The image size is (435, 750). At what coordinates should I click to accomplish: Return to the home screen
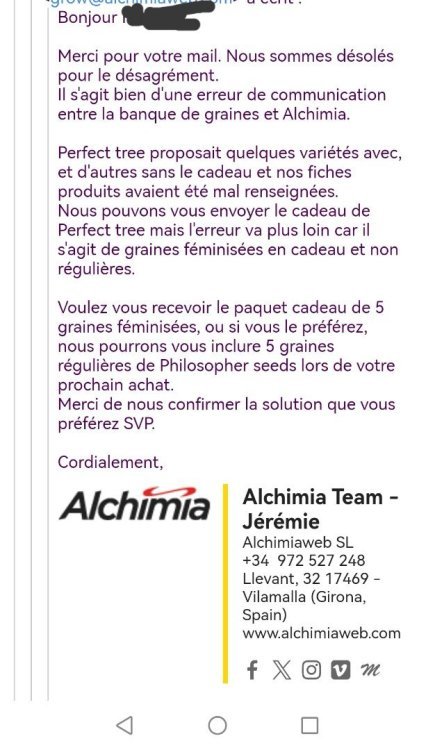(217, 726)
